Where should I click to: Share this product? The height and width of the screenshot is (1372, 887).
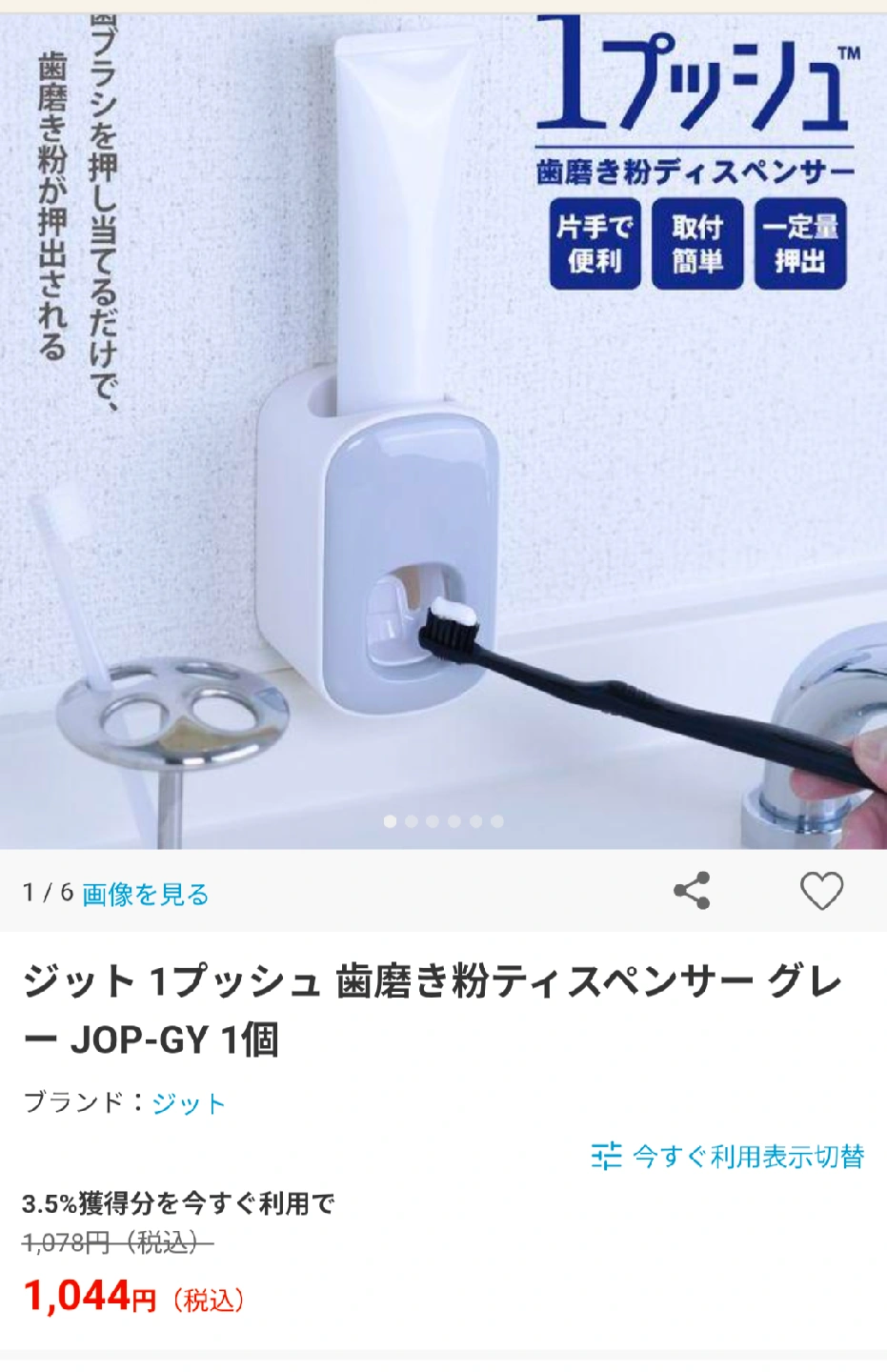click(692, 891)
